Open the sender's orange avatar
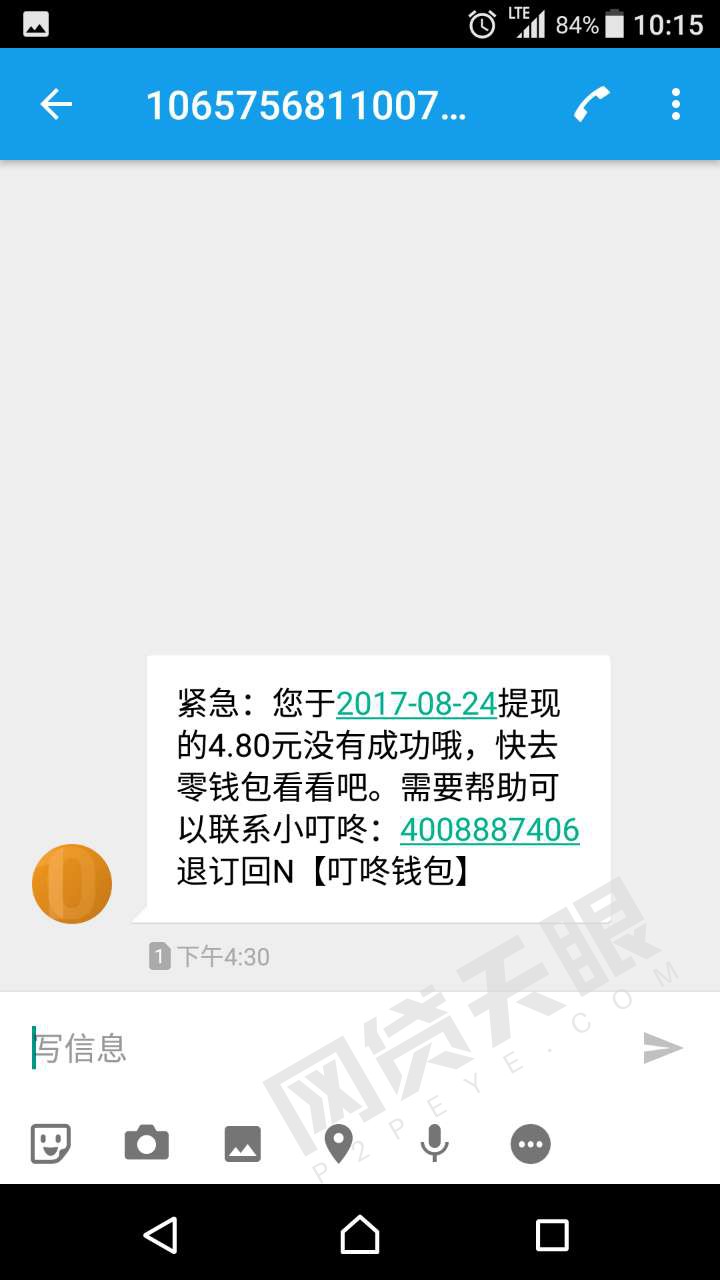 click(72, 884)
